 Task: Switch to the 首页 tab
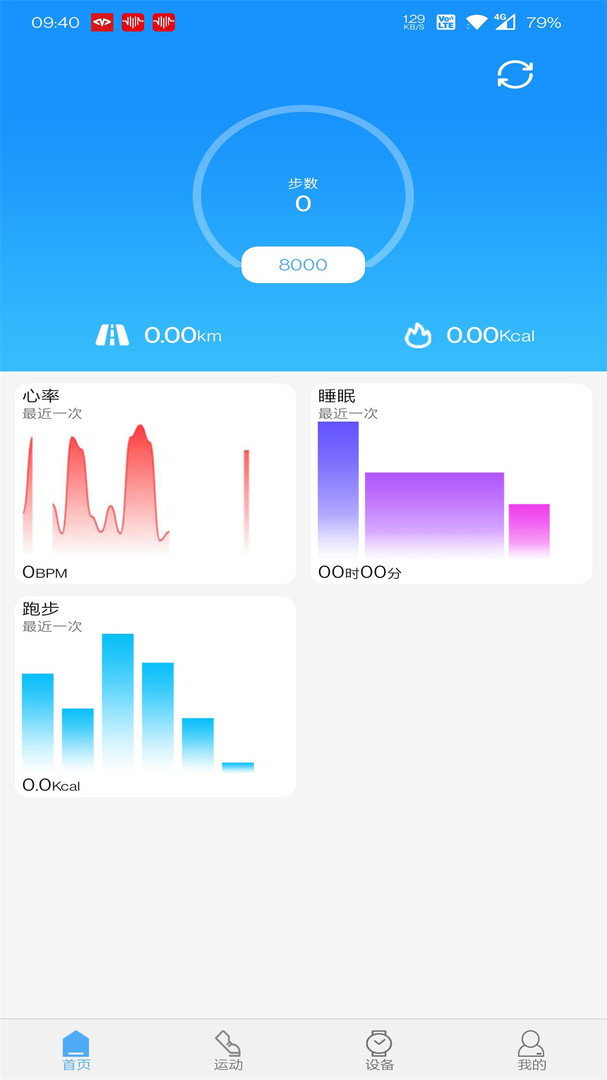(x=76, y=1050)
